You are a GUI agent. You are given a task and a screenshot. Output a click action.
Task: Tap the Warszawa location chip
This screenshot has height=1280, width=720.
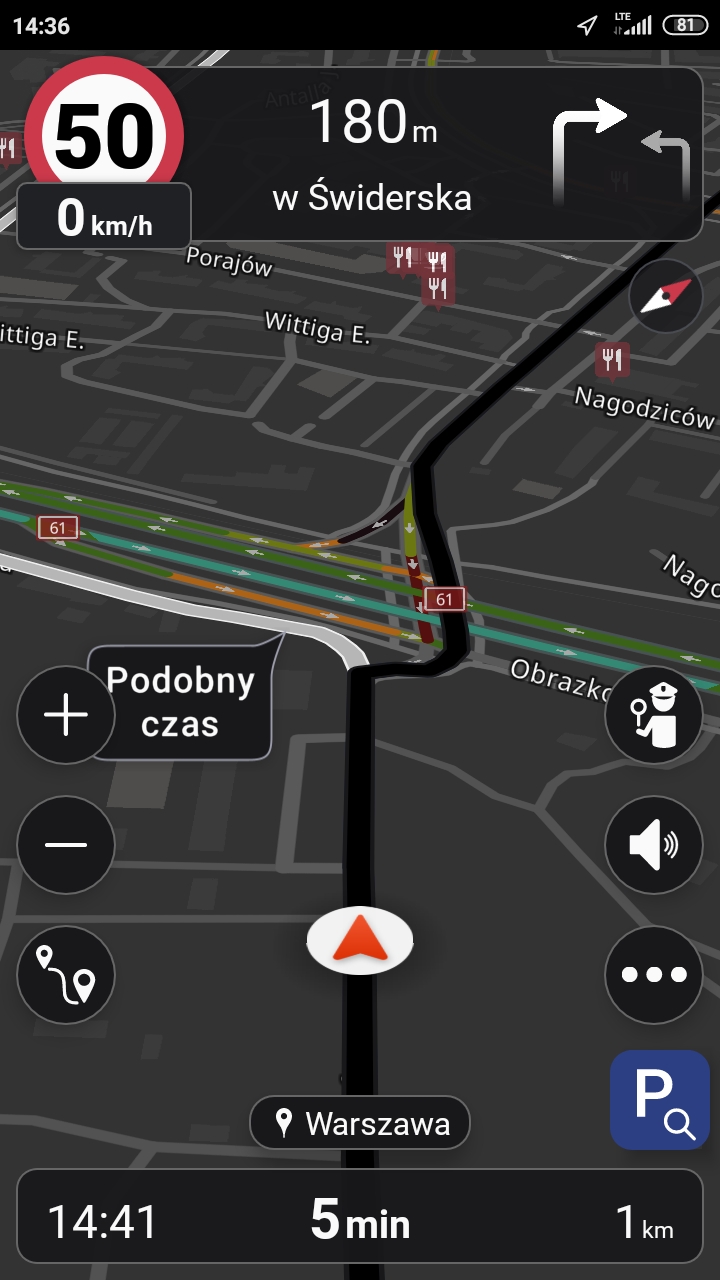360,1123
